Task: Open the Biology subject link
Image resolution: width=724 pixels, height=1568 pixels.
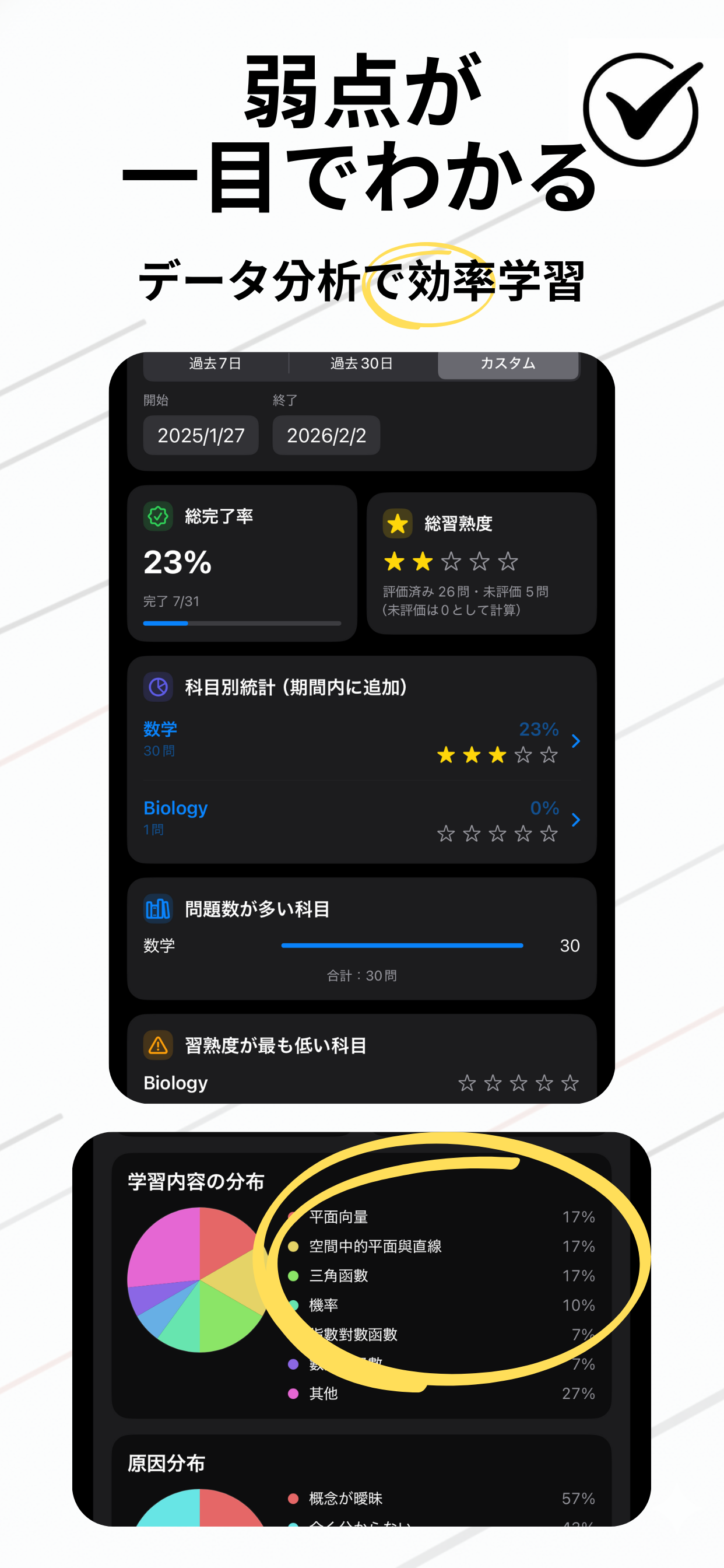Action: click(x=176, y=808)
